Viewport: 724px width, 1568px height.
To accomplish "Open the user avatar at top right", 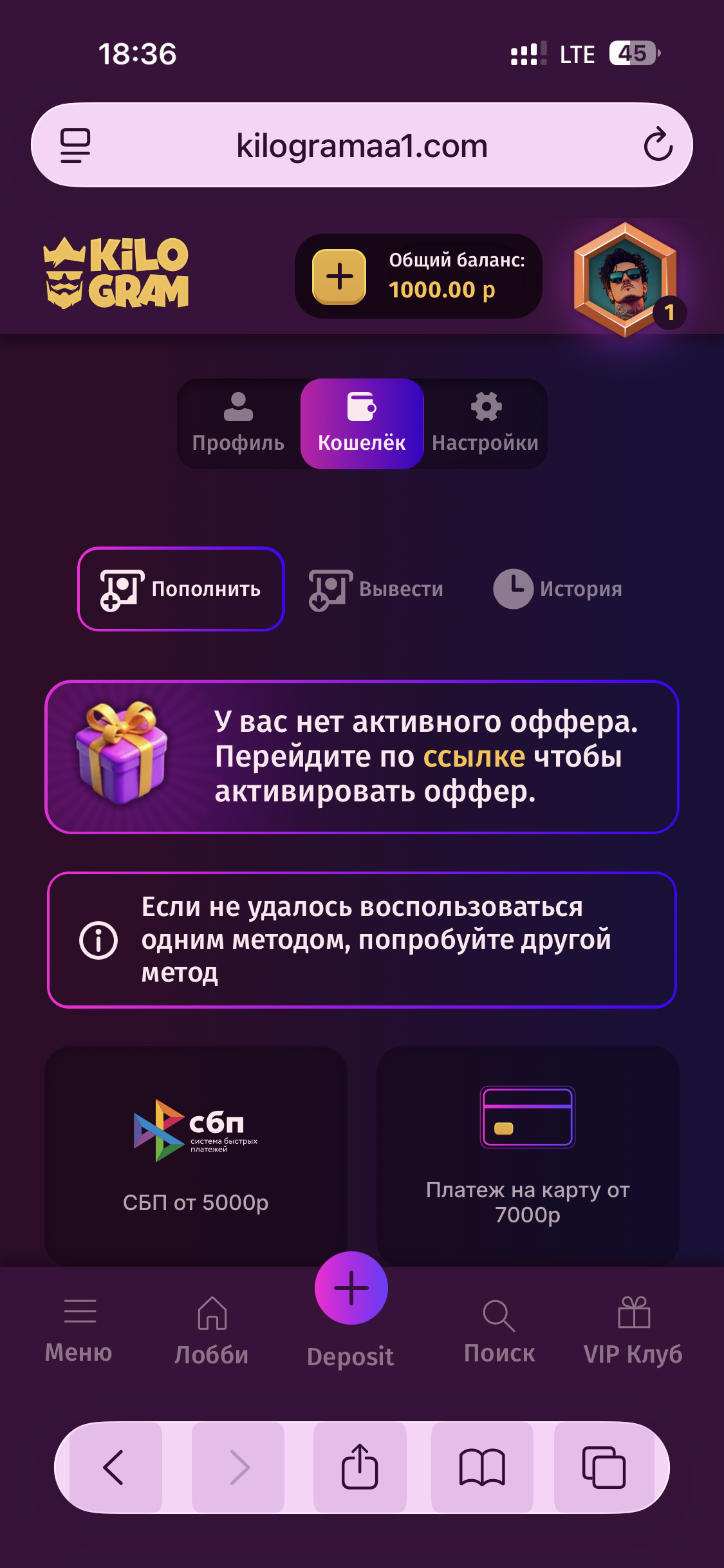I will point(625,279).
